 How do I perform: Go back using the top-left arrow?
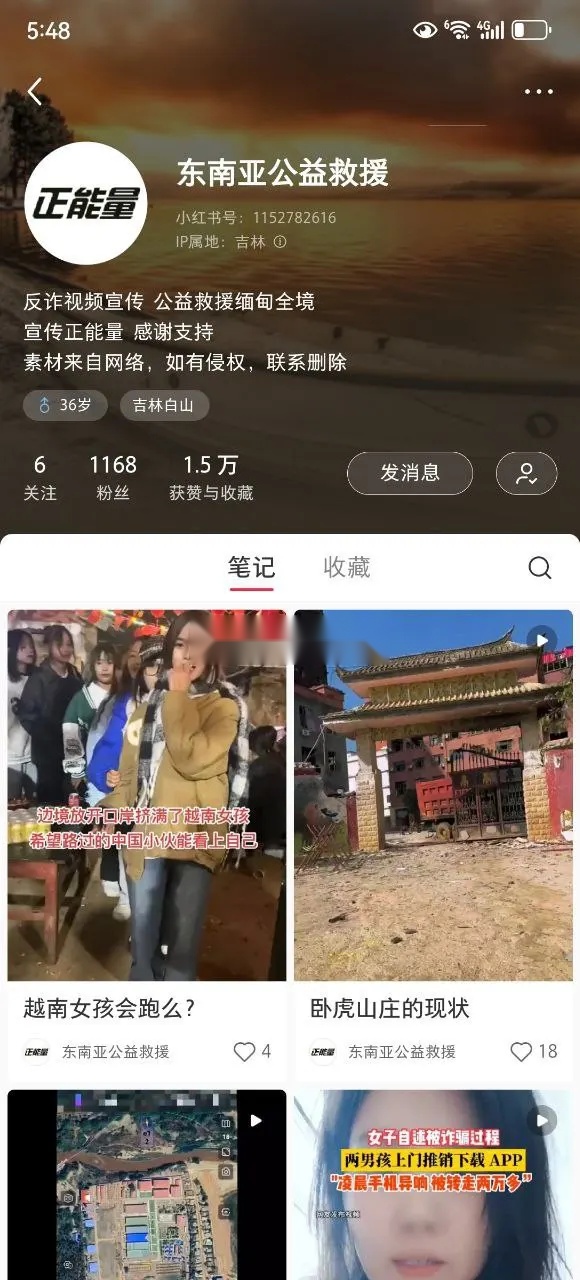coord(35,92)
